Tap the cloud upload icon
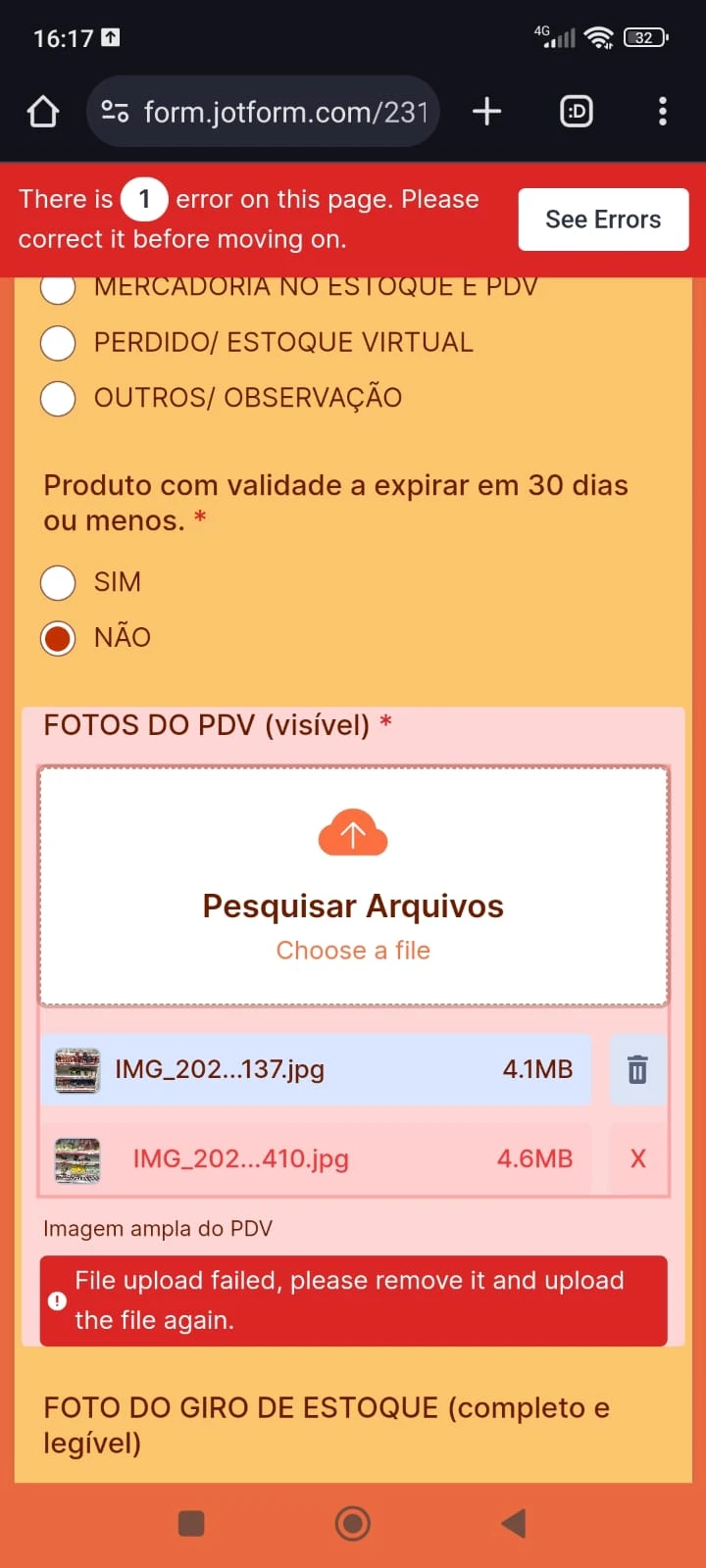 click(x=352, y=832)
